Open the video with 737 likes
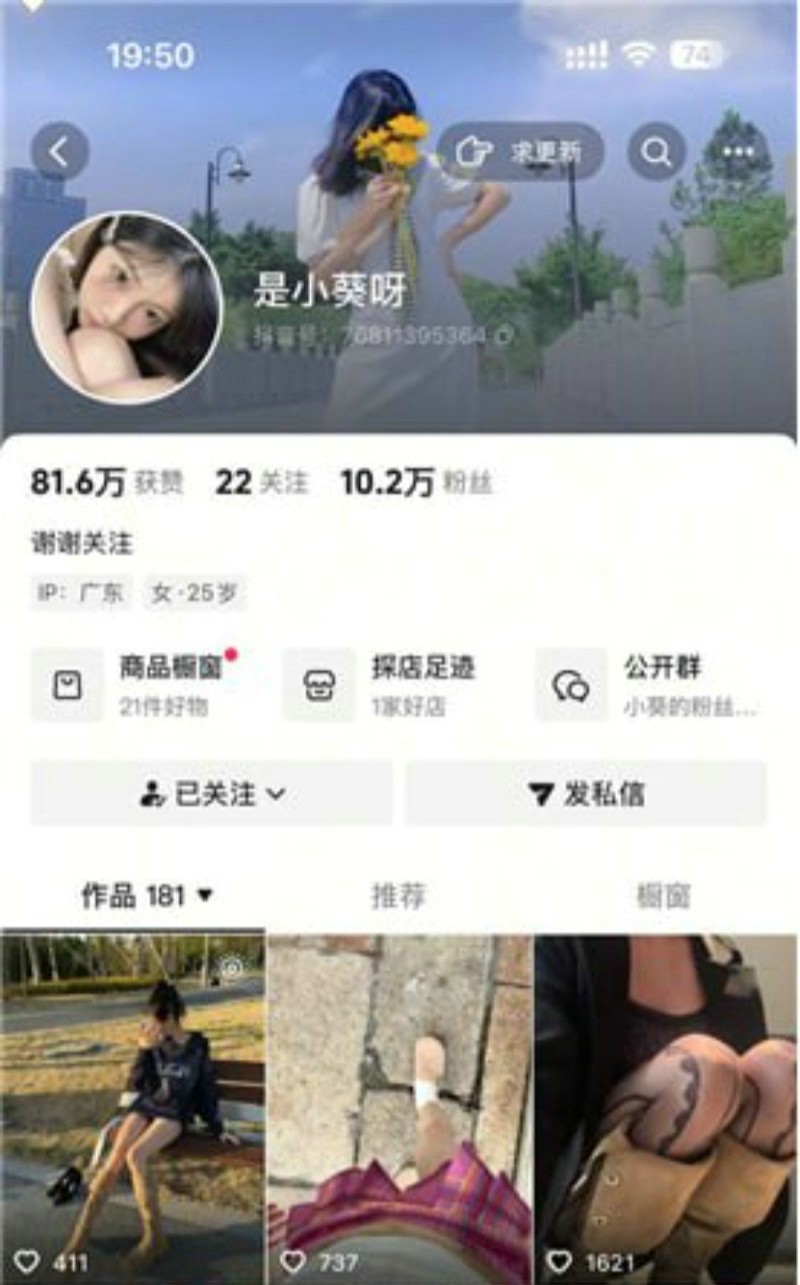The width and height of the screenshot is (800, 1285). [x=399, y=1100]
